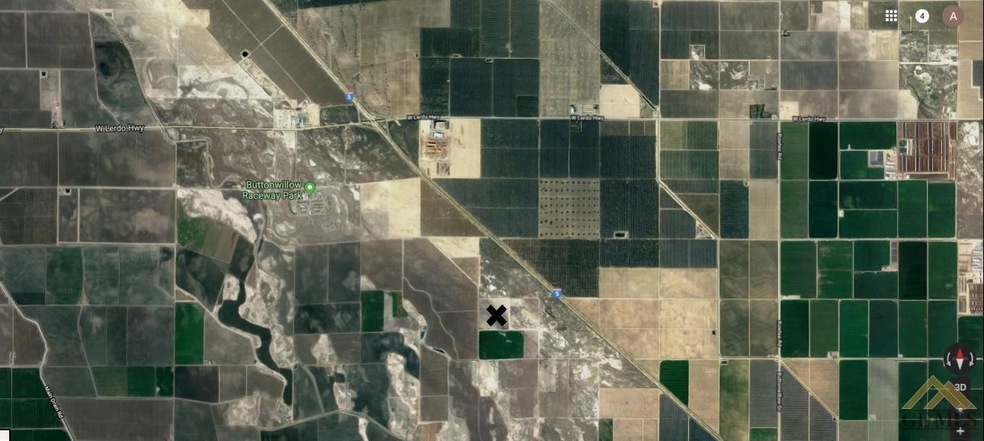Switch the map to 3D view
Viewport: 984px width, 441px height.
click(x=959, y=386)
